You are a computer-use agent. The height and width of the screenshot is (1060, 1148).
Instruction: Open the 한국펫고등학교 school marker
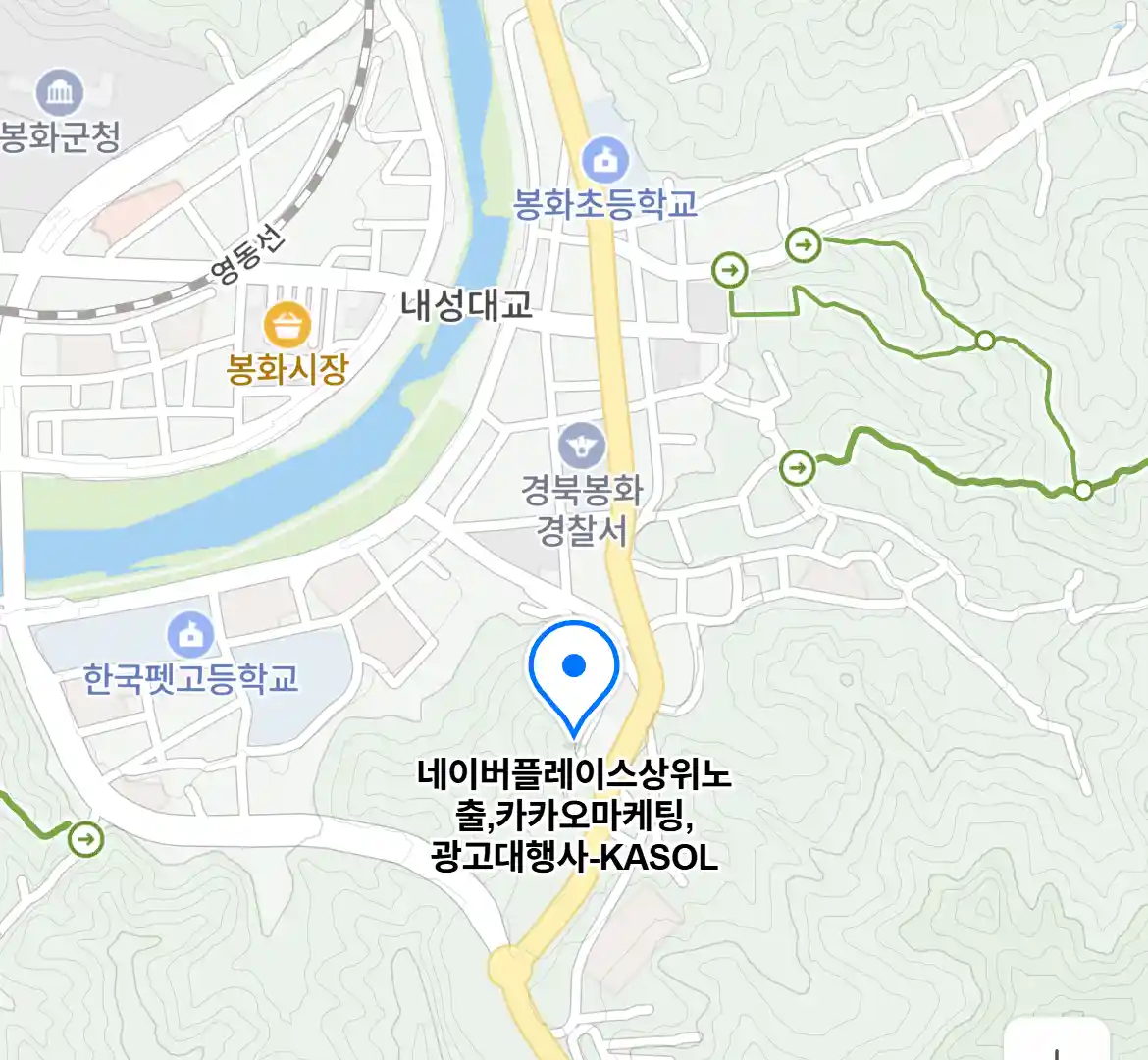coord(190,635)
